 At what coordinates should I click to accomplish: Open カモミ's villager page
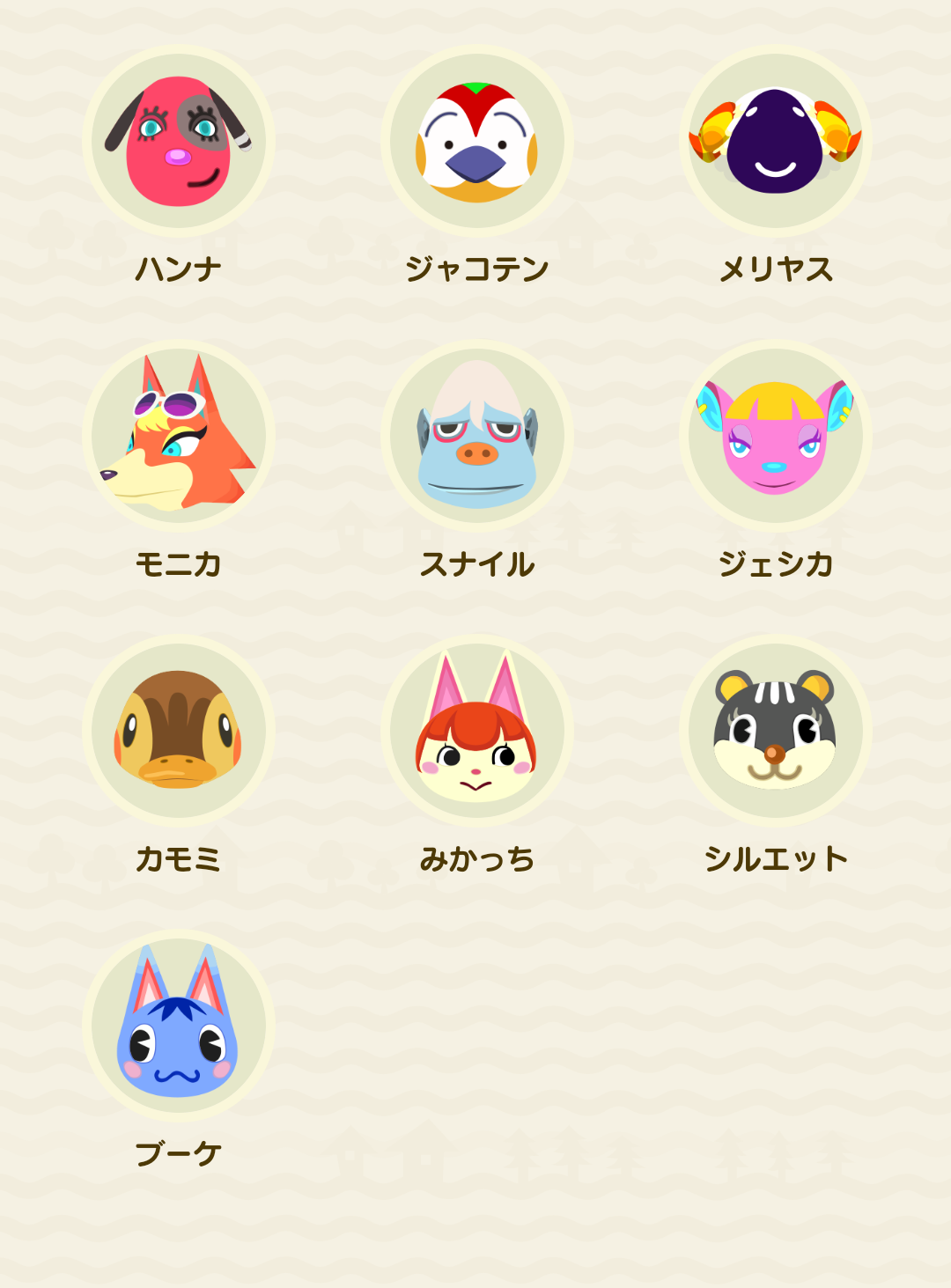(179, 731)
